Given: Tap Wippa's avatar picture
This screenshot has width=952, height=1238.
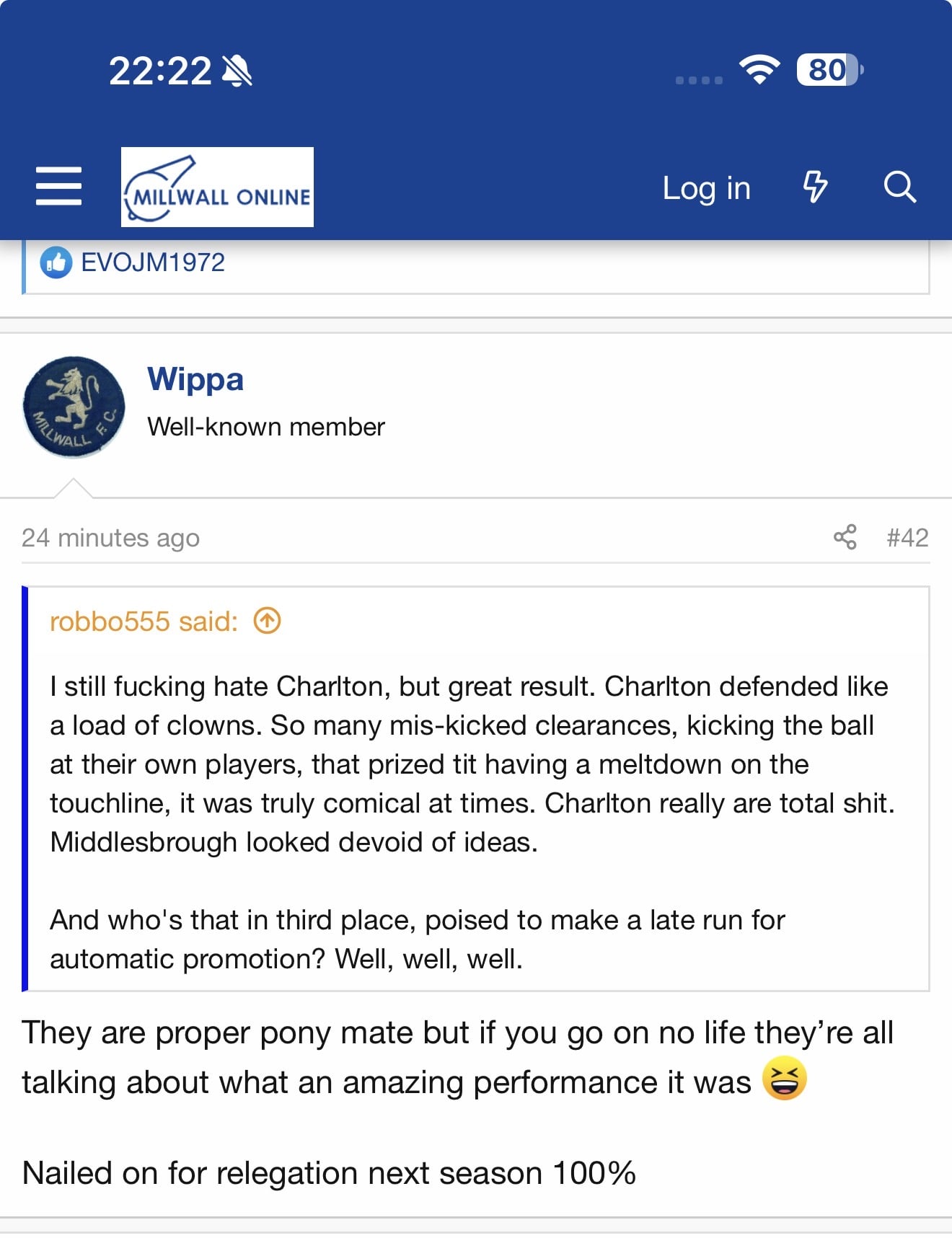Looking at the screenshot, I should click(x=74, y=407).
